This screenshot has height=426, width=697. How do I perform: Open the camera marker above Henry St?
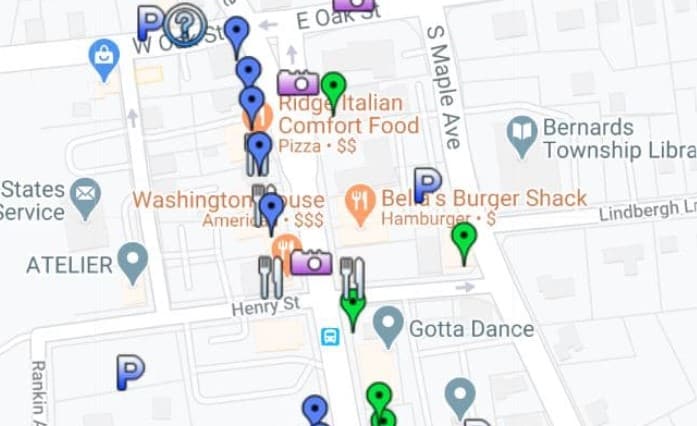pyautogui.click(x=311, y=262)
